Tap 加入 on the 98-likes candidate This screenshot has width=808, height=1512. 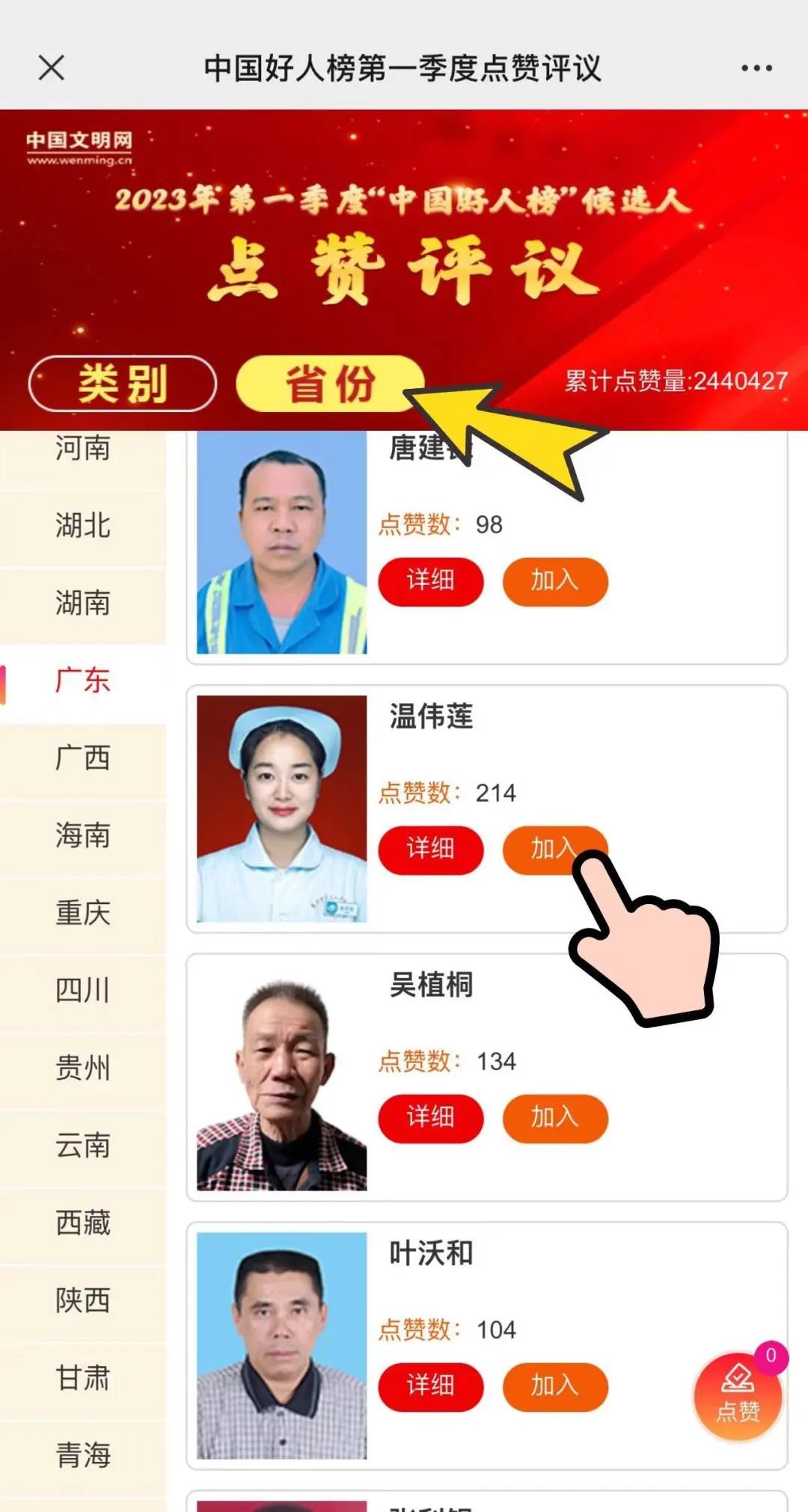[554, 581]
